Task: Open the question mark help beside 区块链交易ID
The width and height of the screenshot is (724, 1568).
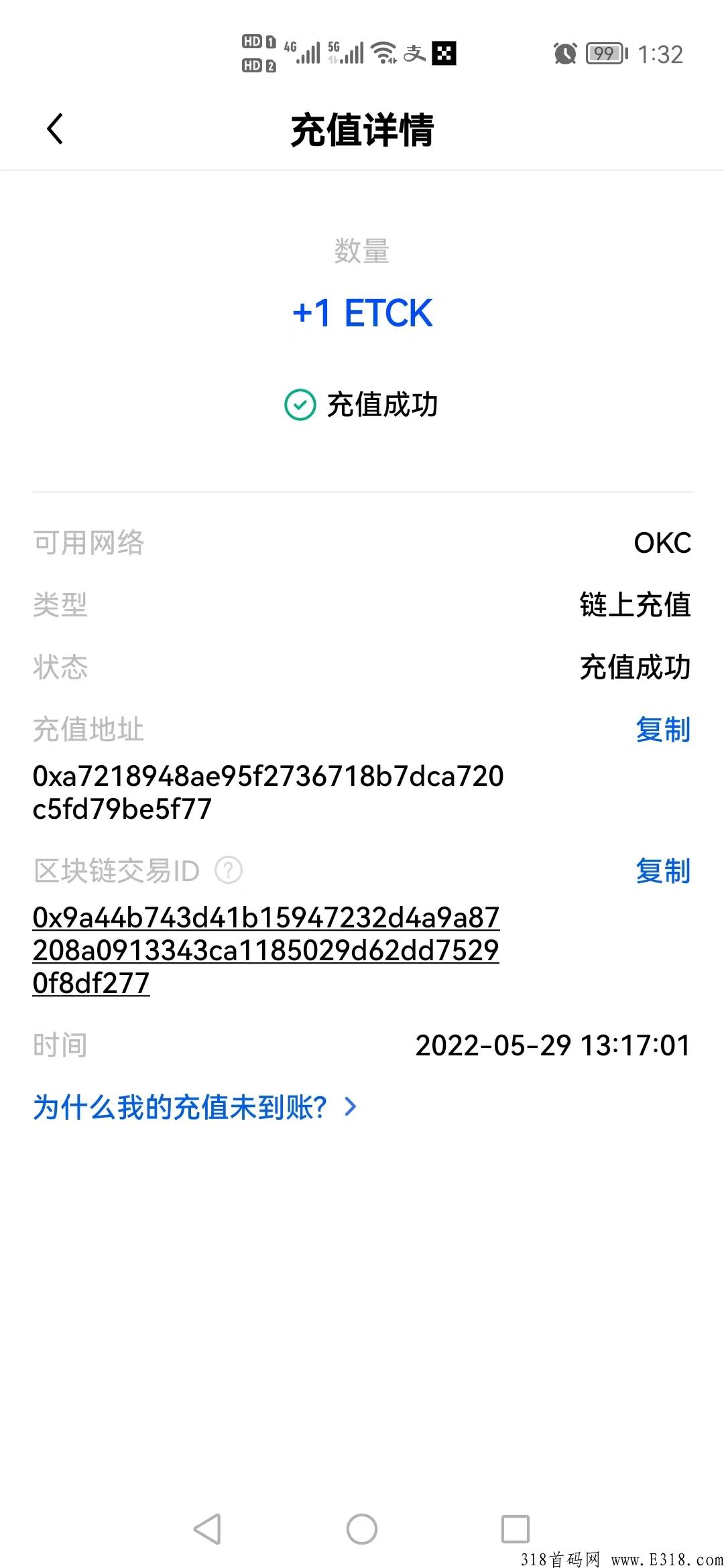Action: tap(229, 870)
